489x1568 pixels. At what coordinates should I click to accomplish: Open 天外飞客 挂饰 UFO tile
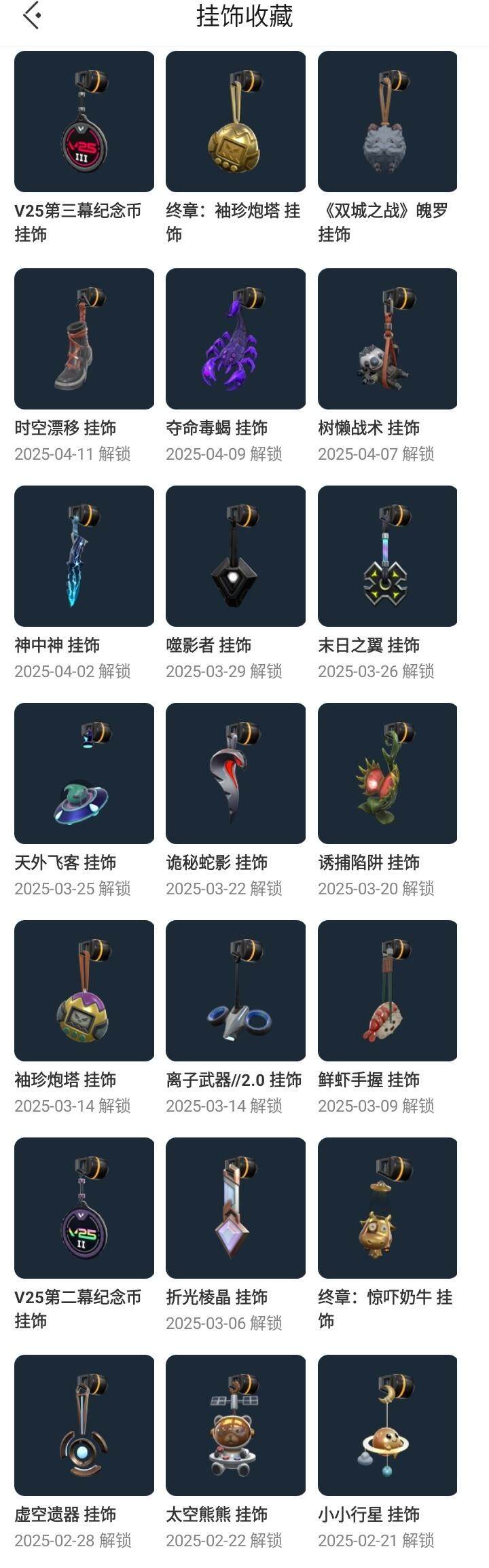click(x=84, y=773)
